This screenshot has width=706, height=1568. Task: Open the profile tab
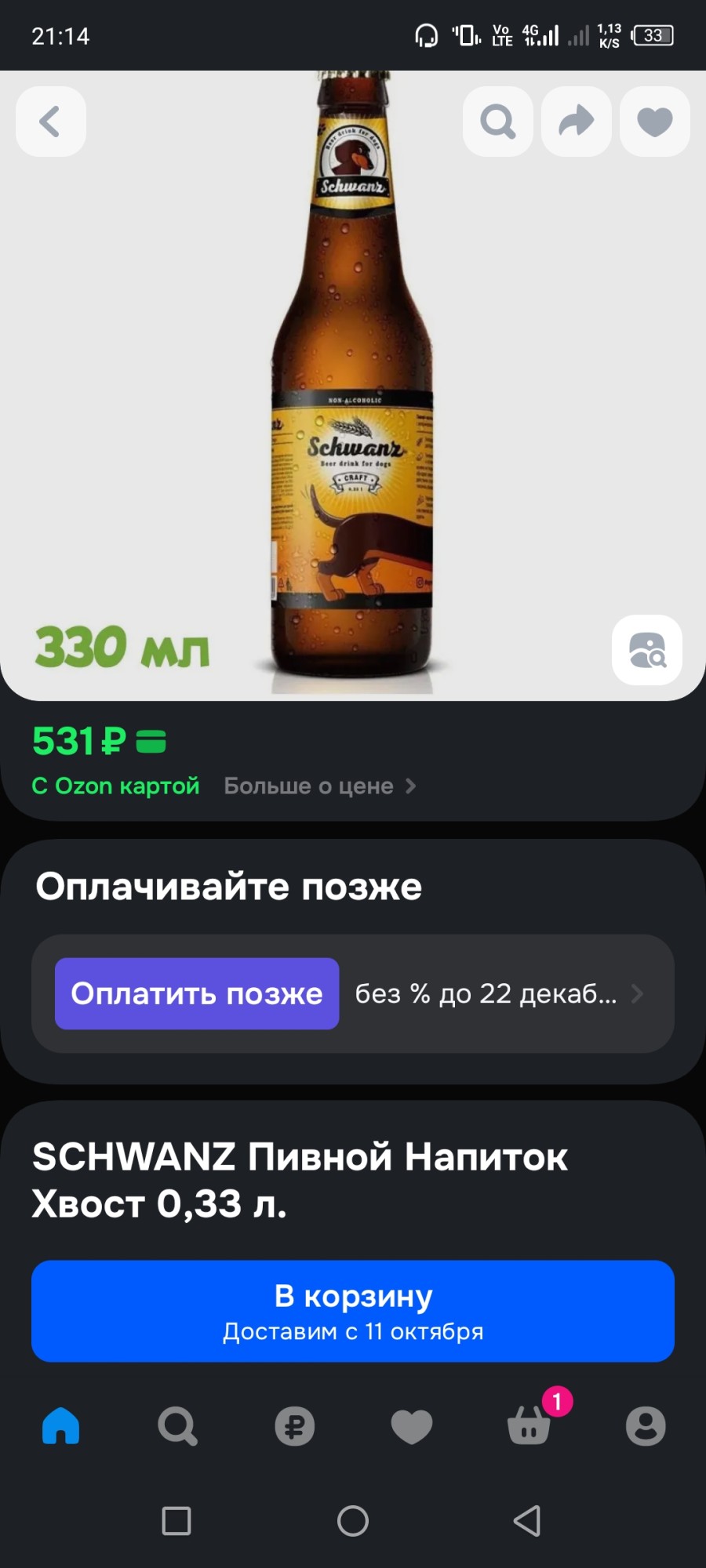pos(646,1425)
